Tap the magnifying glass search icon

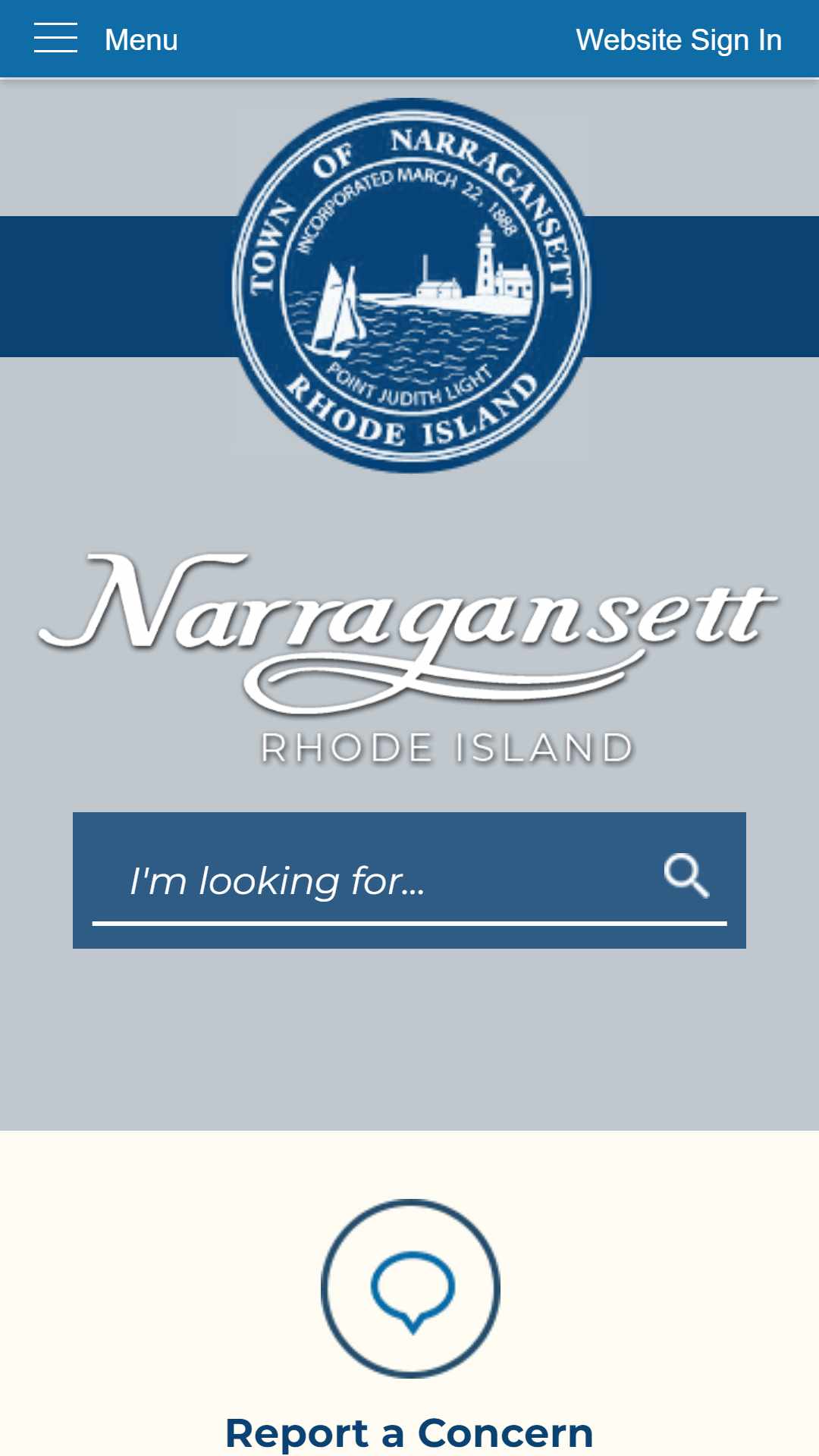click(x=686, y=876)
